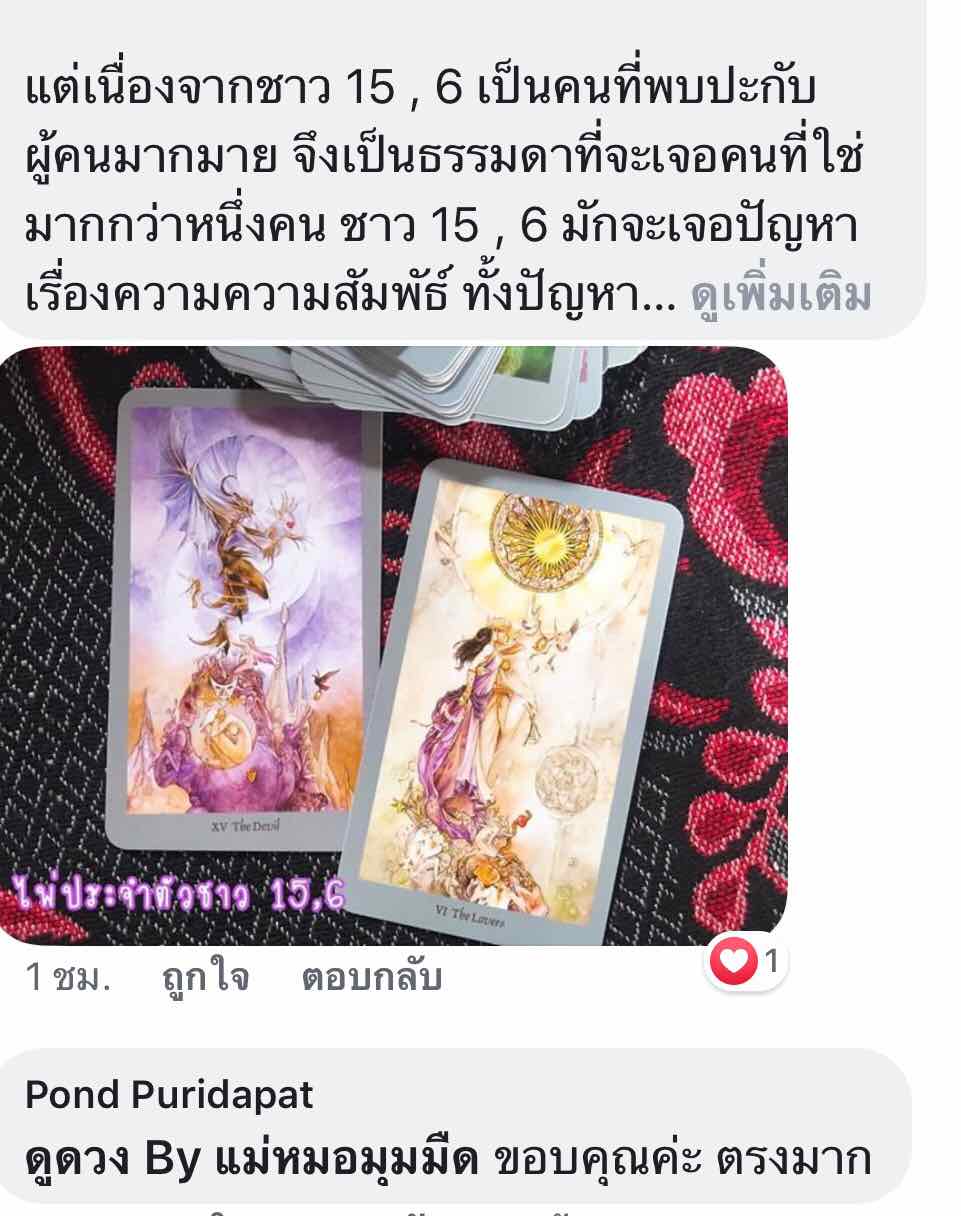Open the tarot cards photo attachment
This screenshot has width=961, height=1216.
[x=393, y=645]
